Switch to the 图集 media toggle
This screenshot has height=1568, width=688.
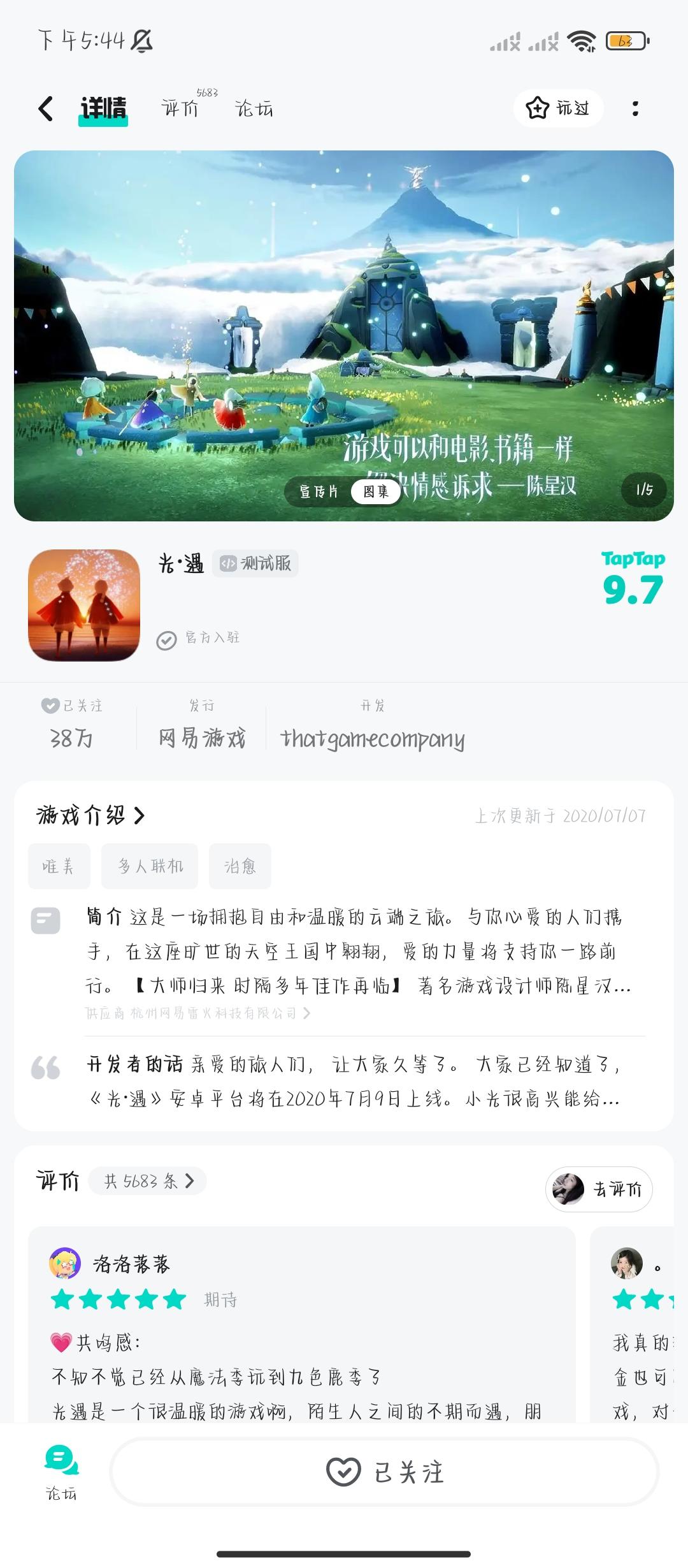click(x=376, y=492)
